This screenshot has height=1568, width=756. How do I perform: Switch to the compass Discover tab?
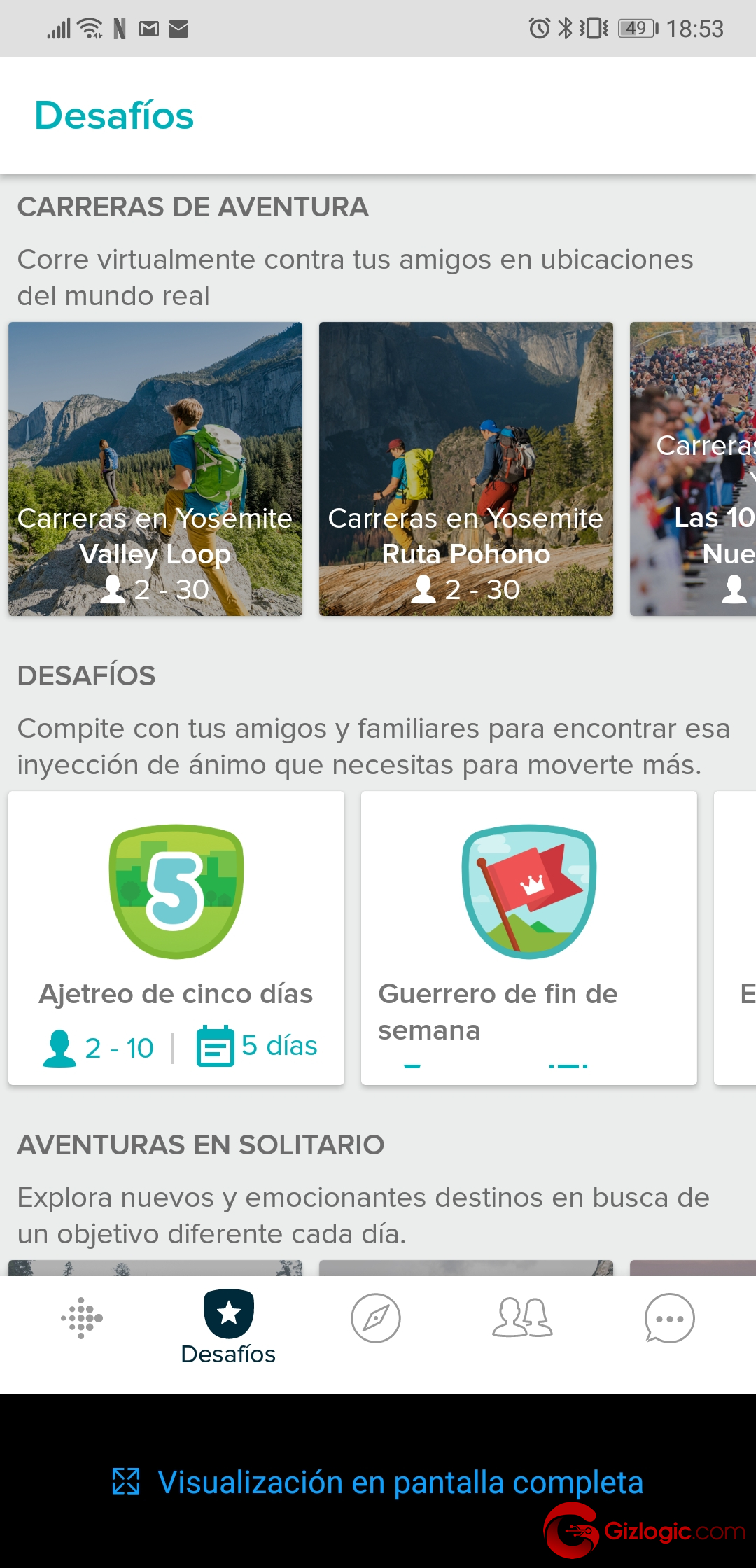(x=376, y=1318)
